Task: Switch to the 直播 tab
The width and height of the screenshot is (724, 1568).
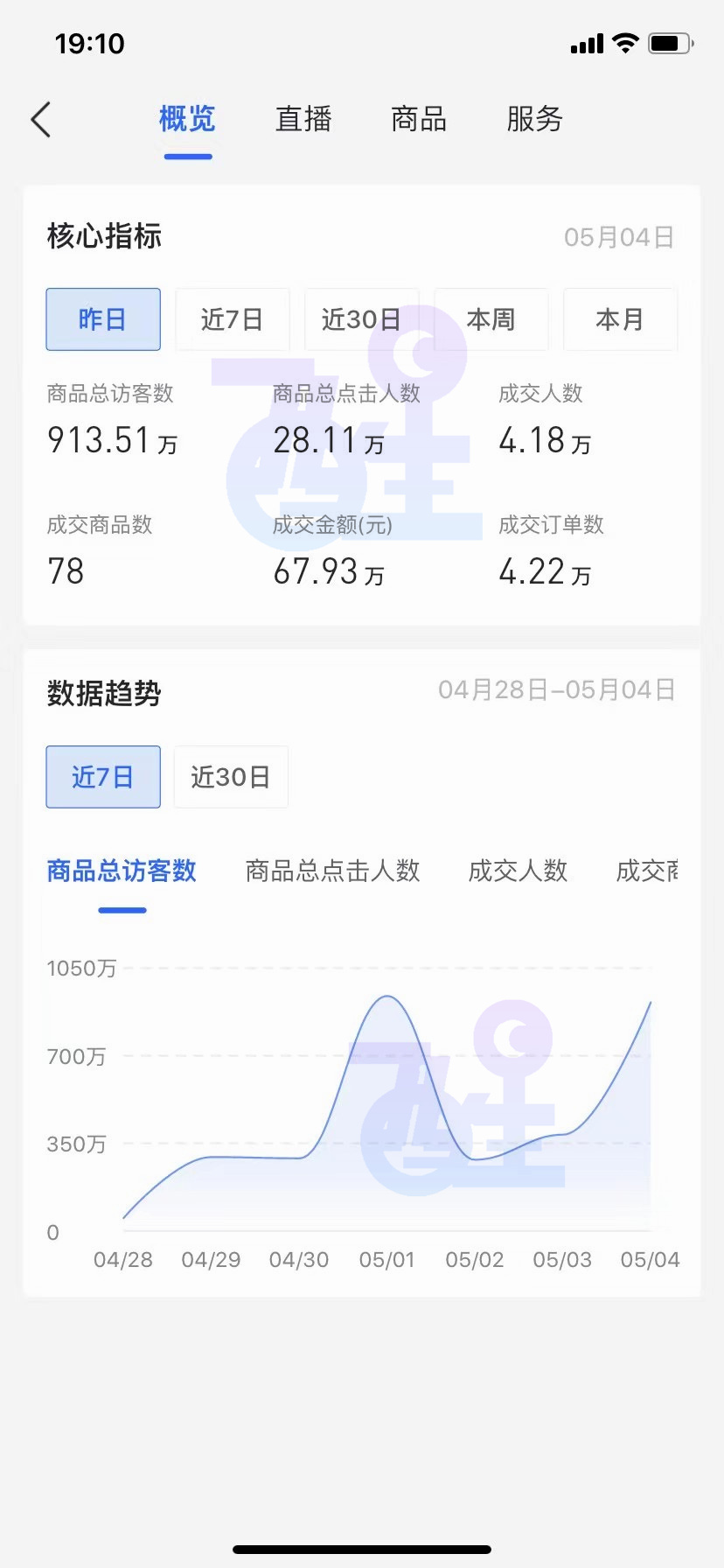Action: (303, 119)
